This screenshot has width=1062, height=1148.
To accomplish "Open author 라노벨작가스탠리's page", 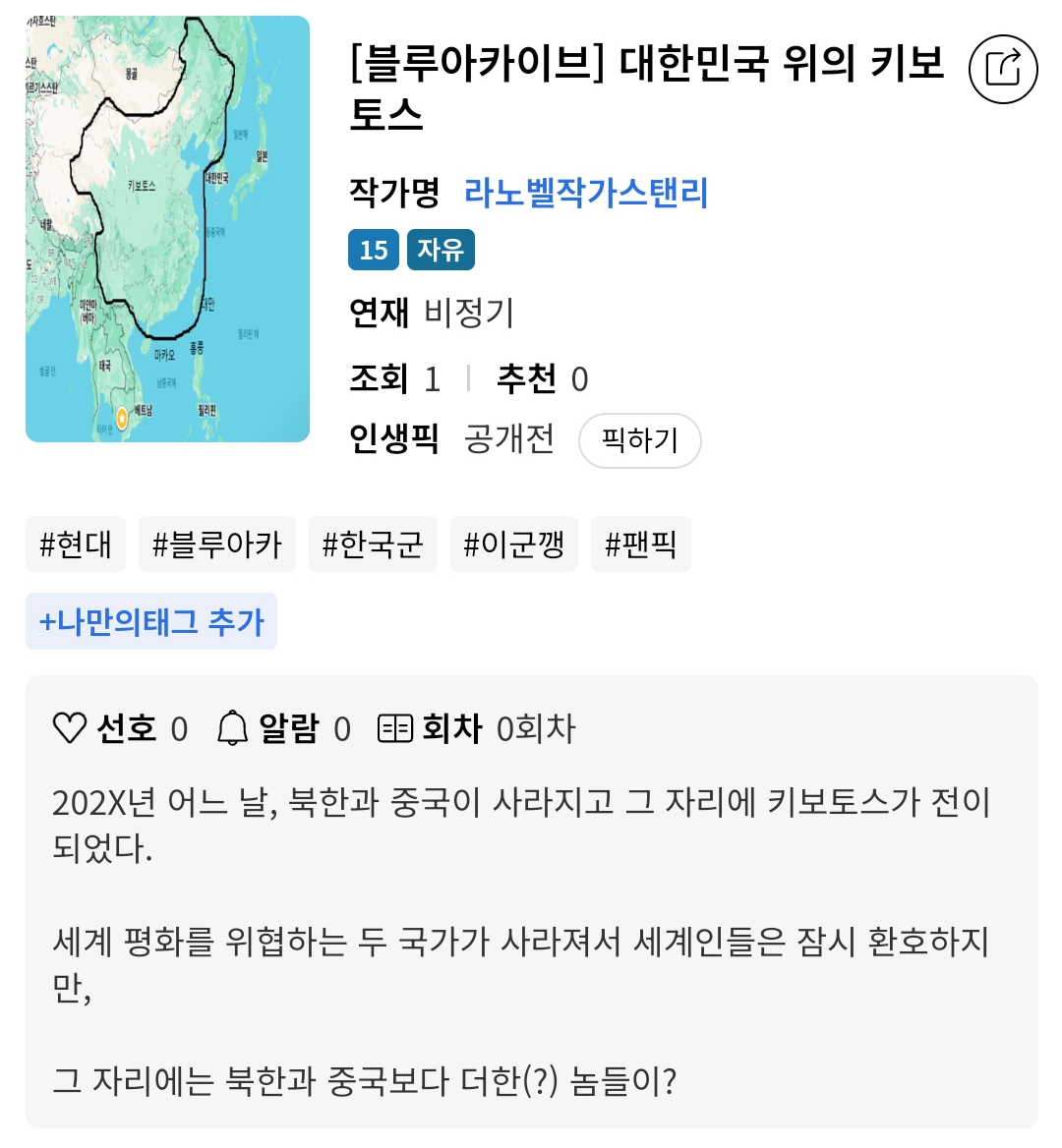I will pos(585,192).
